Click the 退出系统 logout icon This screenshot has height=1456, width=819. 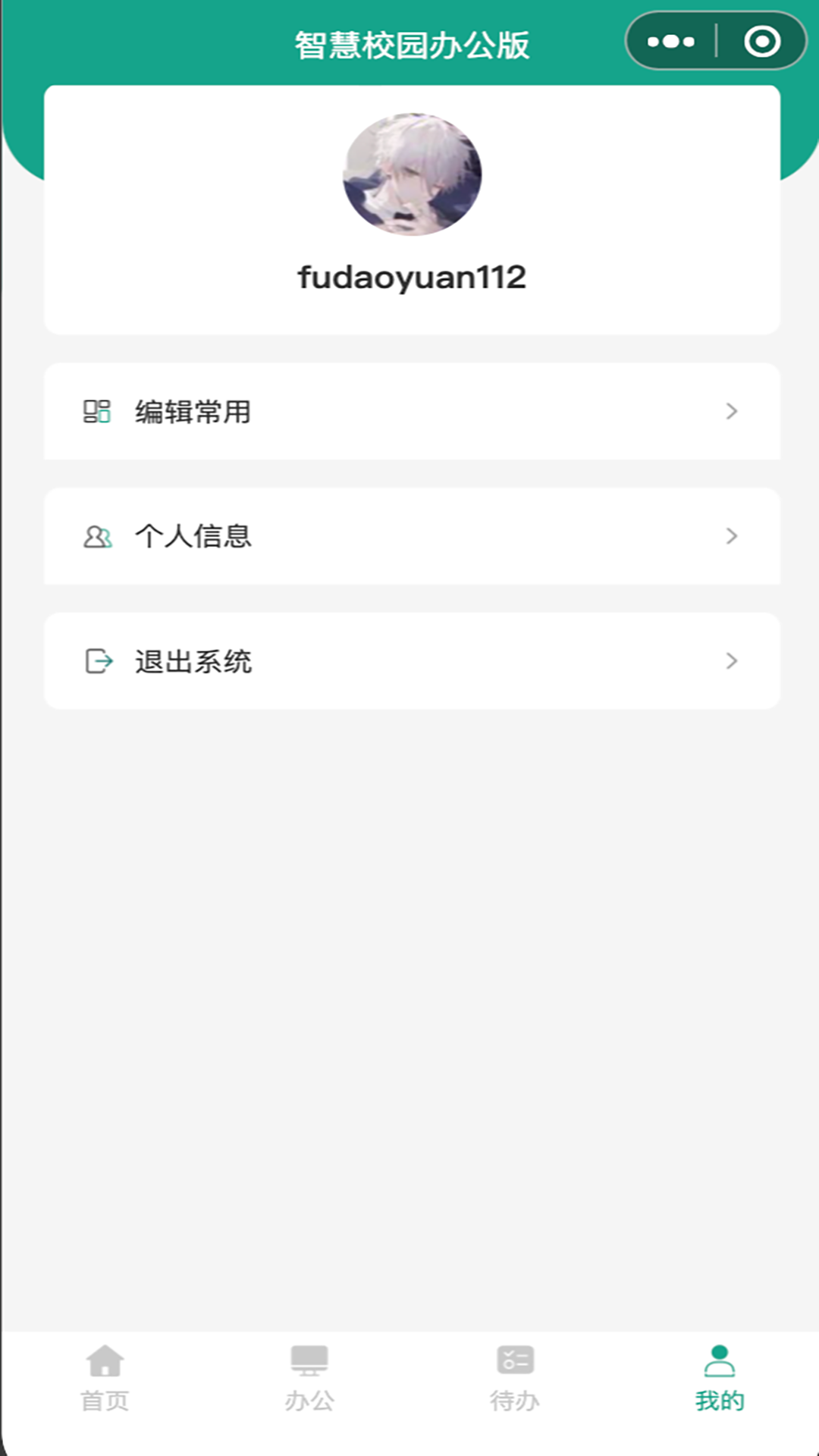[x=99, y=661]
